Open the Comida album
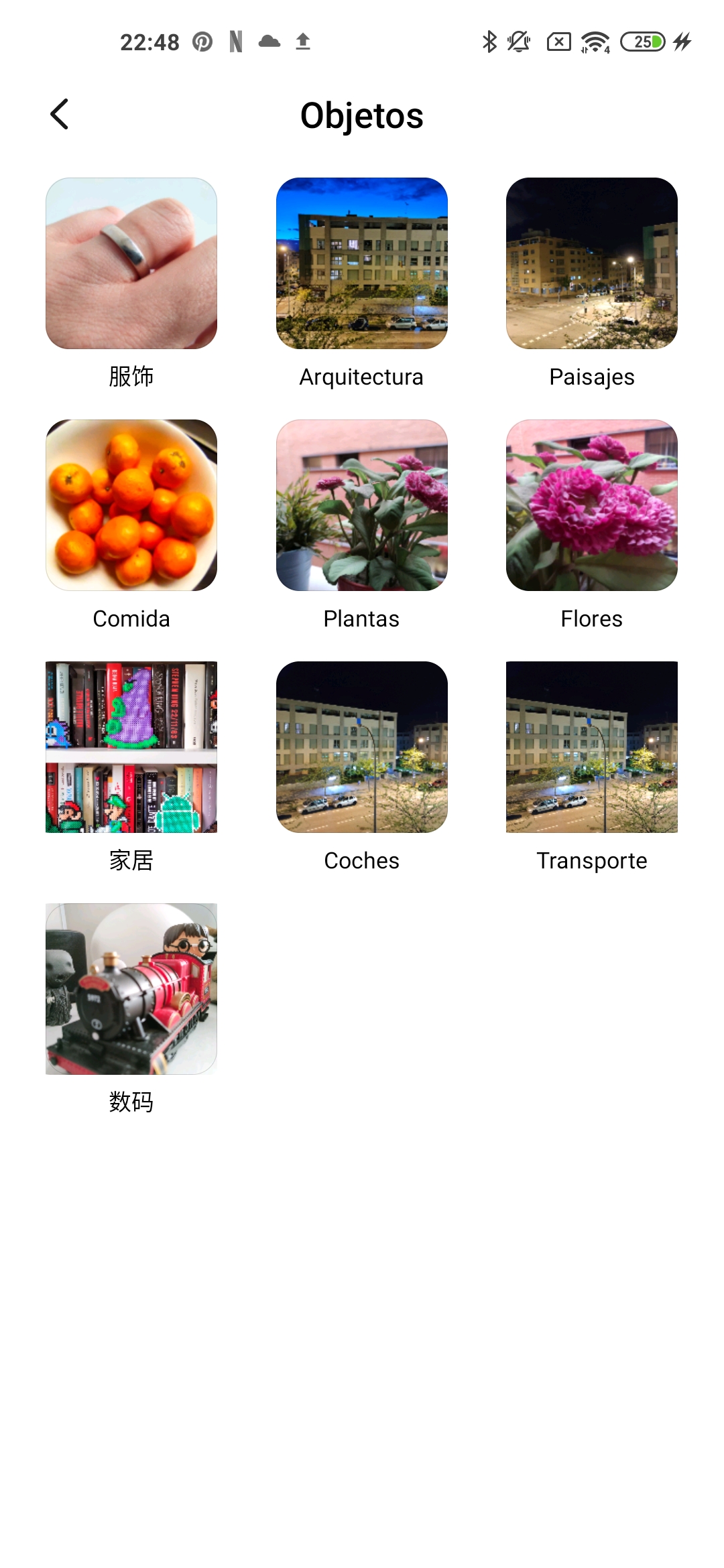The height and width of the screenshot is (1568, 724). 131,505
